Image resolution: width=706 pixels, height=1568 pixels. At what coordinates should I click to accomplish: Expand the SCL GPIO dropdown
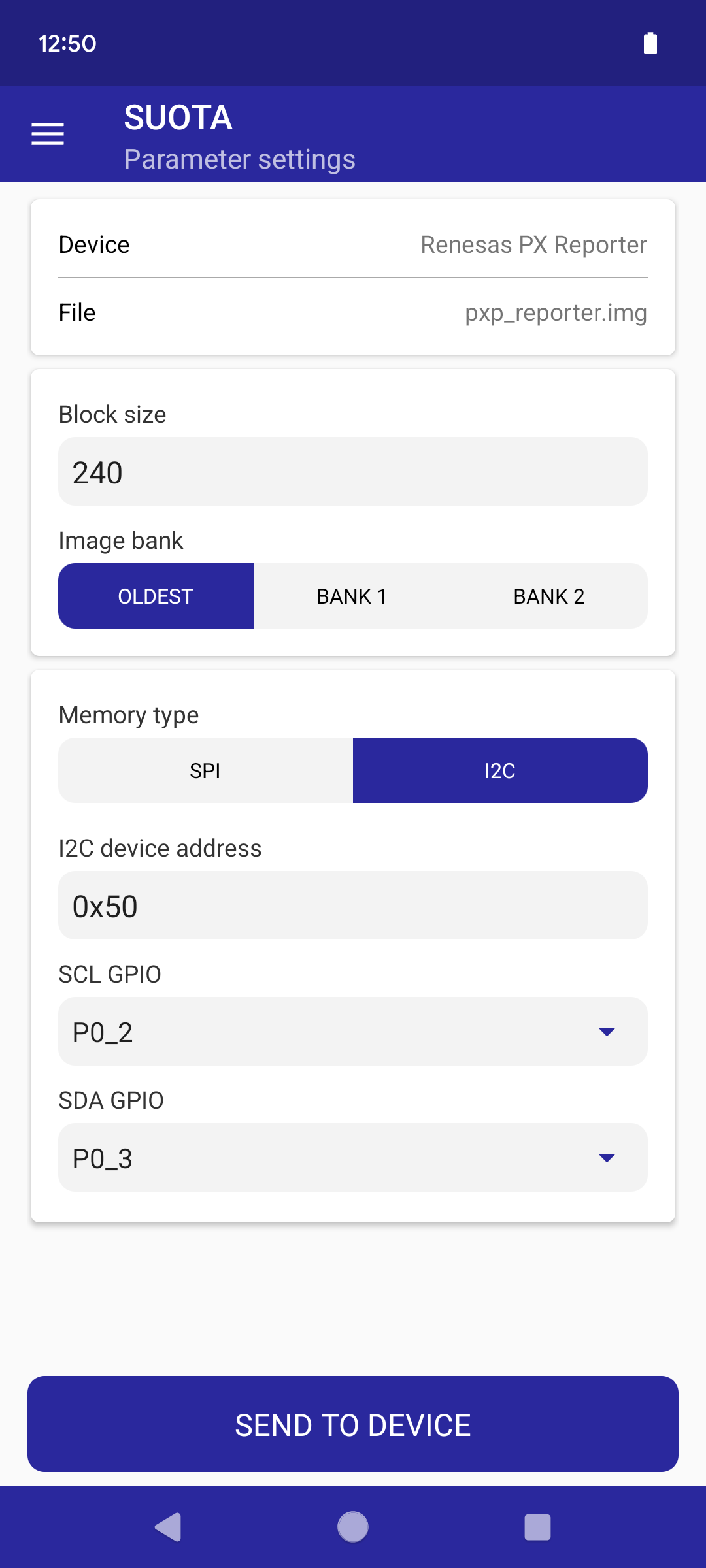click(x=353, y=1031)
